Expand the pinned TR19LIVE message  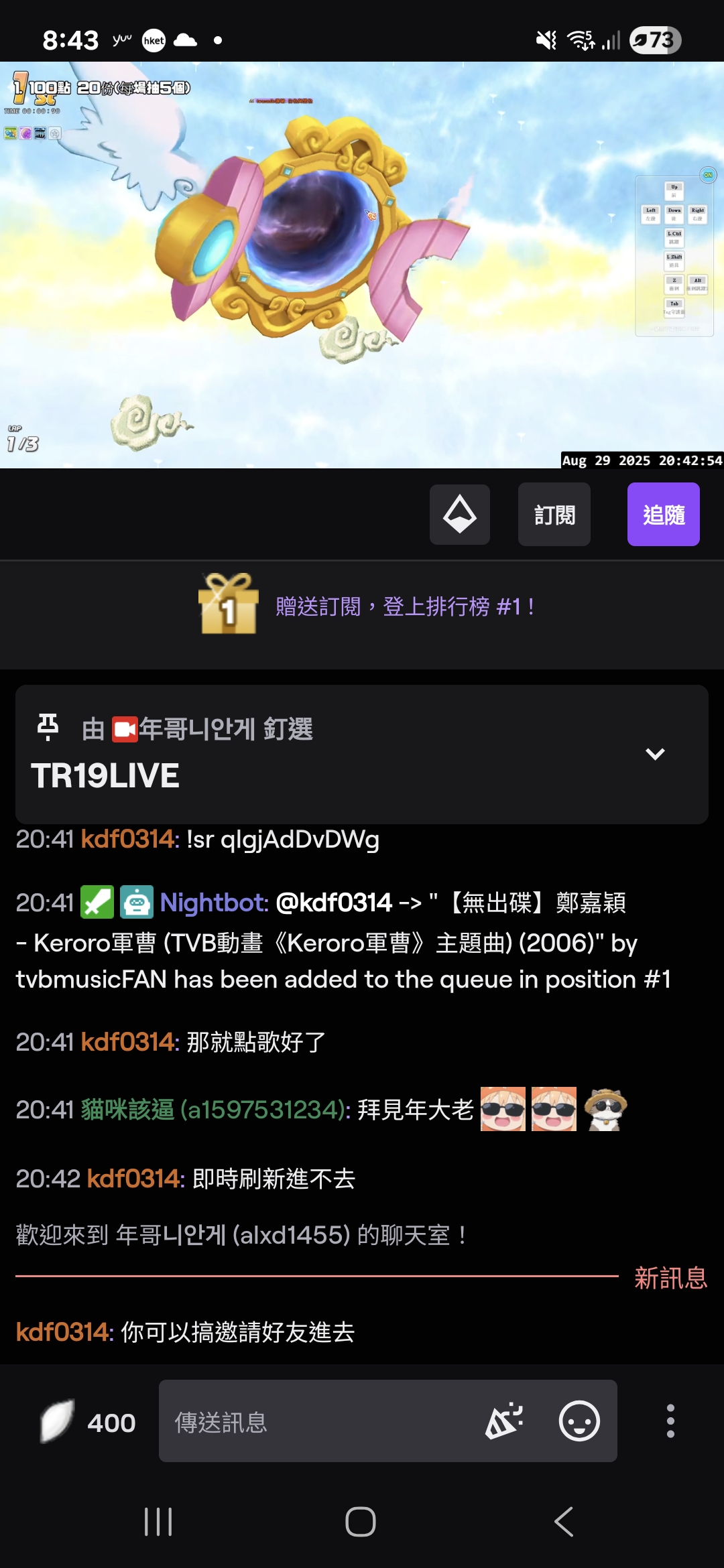pos(654,754)
